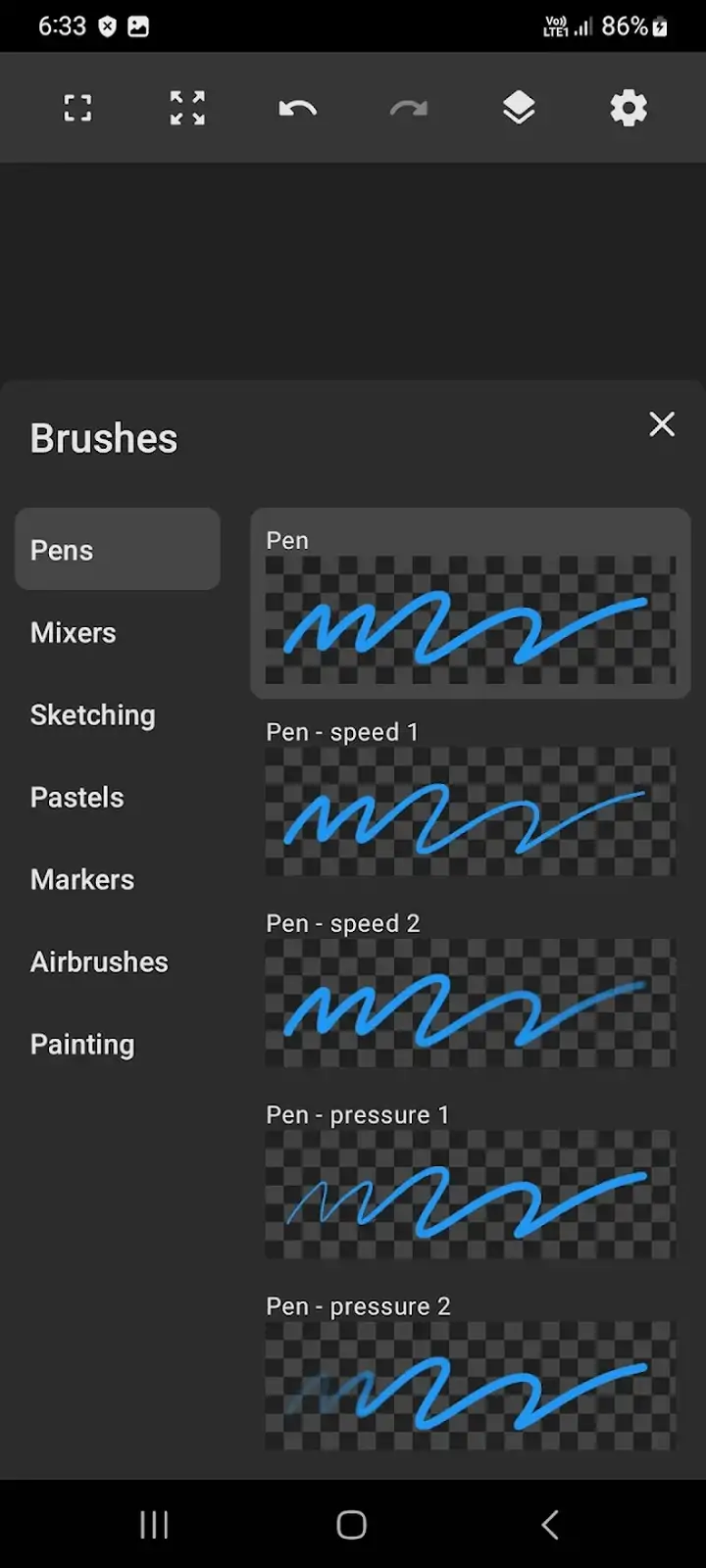The height and width of the screenshot is (1568, 706).
Task: Tap the redo arrow
Action: tap(408, 108)
